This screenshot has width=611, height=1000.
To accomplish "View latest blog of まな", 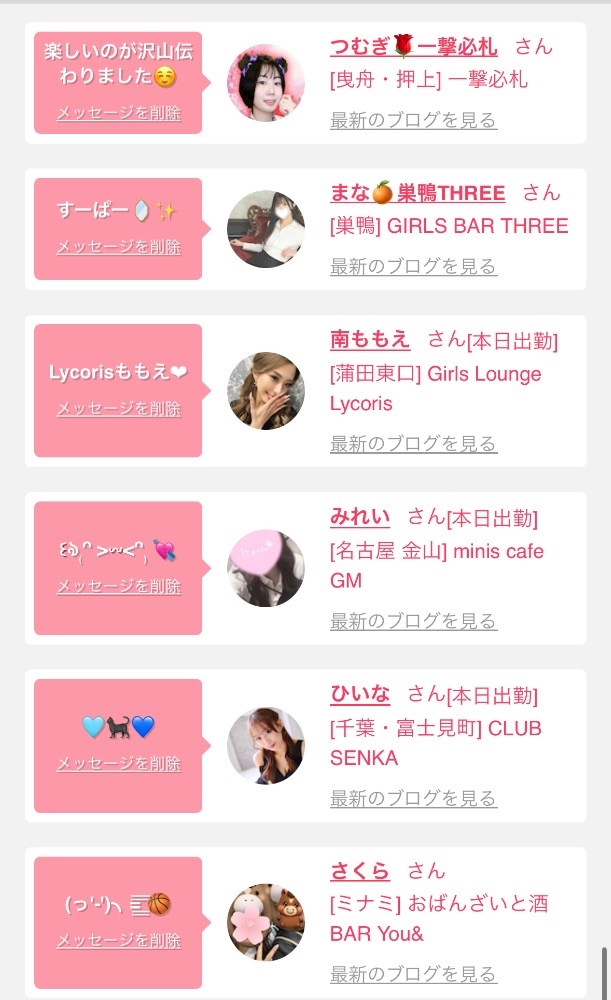I will pos(413,267).
